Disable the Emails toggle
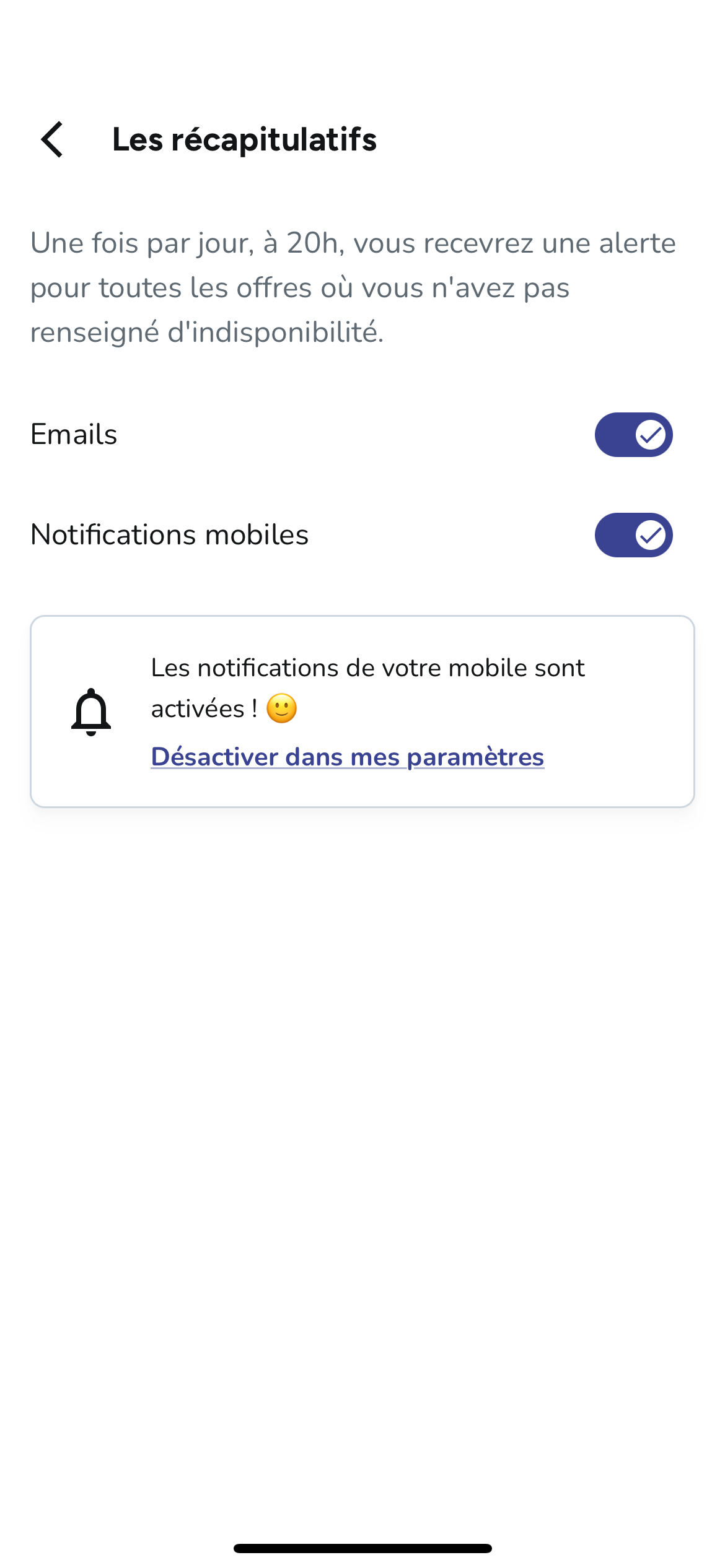 pos(633,435)
